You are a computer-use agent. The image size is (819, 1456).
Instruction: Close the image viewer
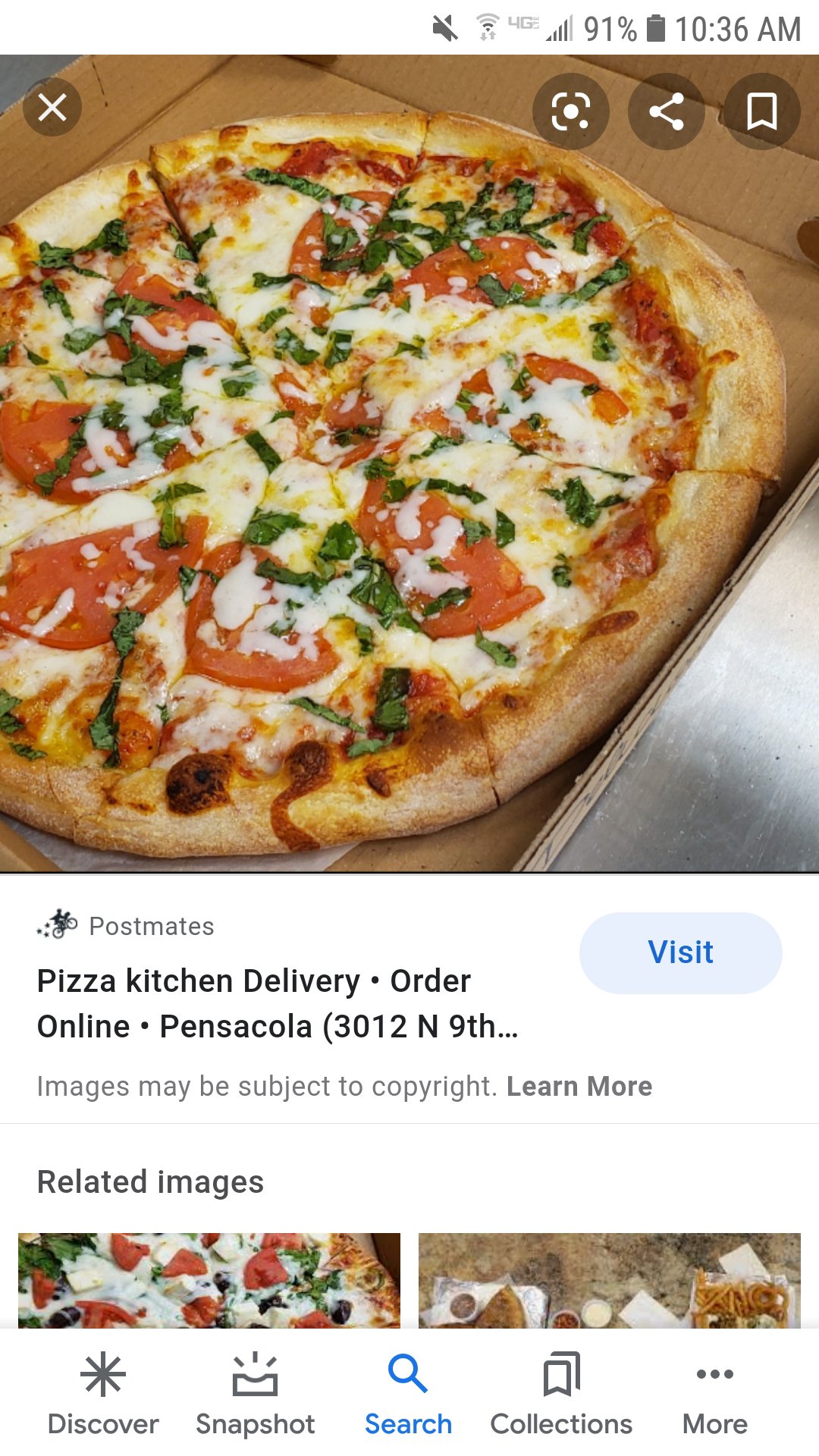52,107
